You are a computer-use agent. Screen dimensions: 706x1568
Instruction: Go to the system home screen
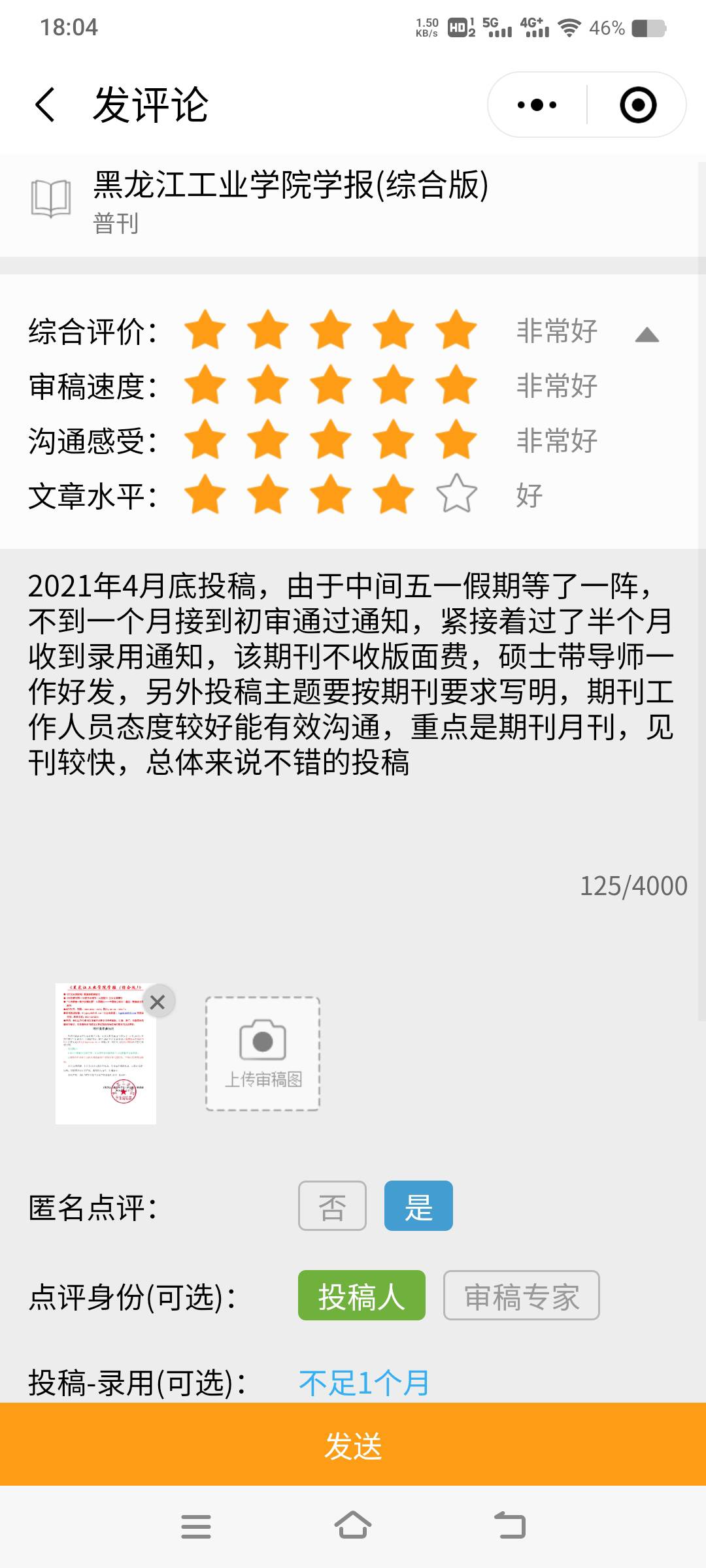point(353,1526)
